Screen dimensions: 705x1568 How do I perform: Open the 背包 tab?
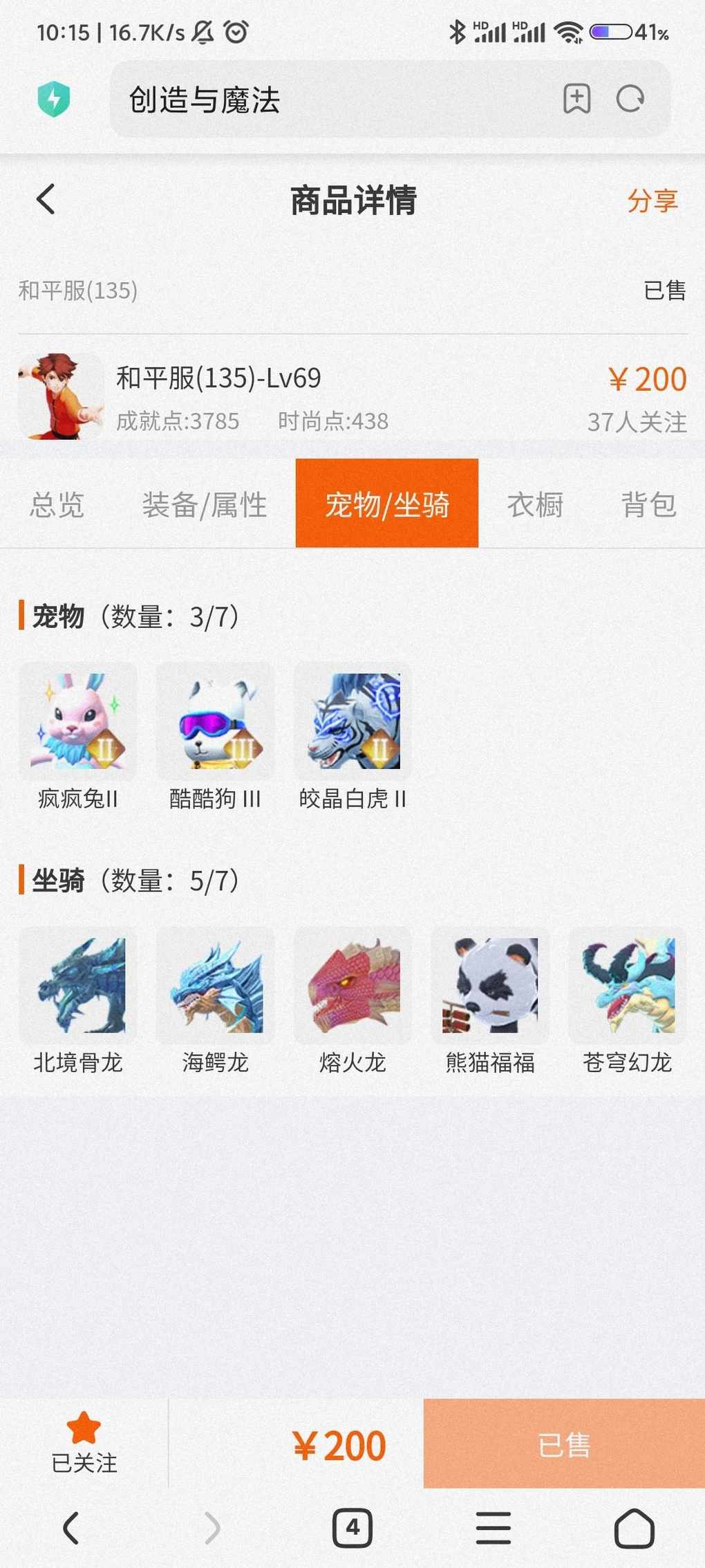click(648, 504)
